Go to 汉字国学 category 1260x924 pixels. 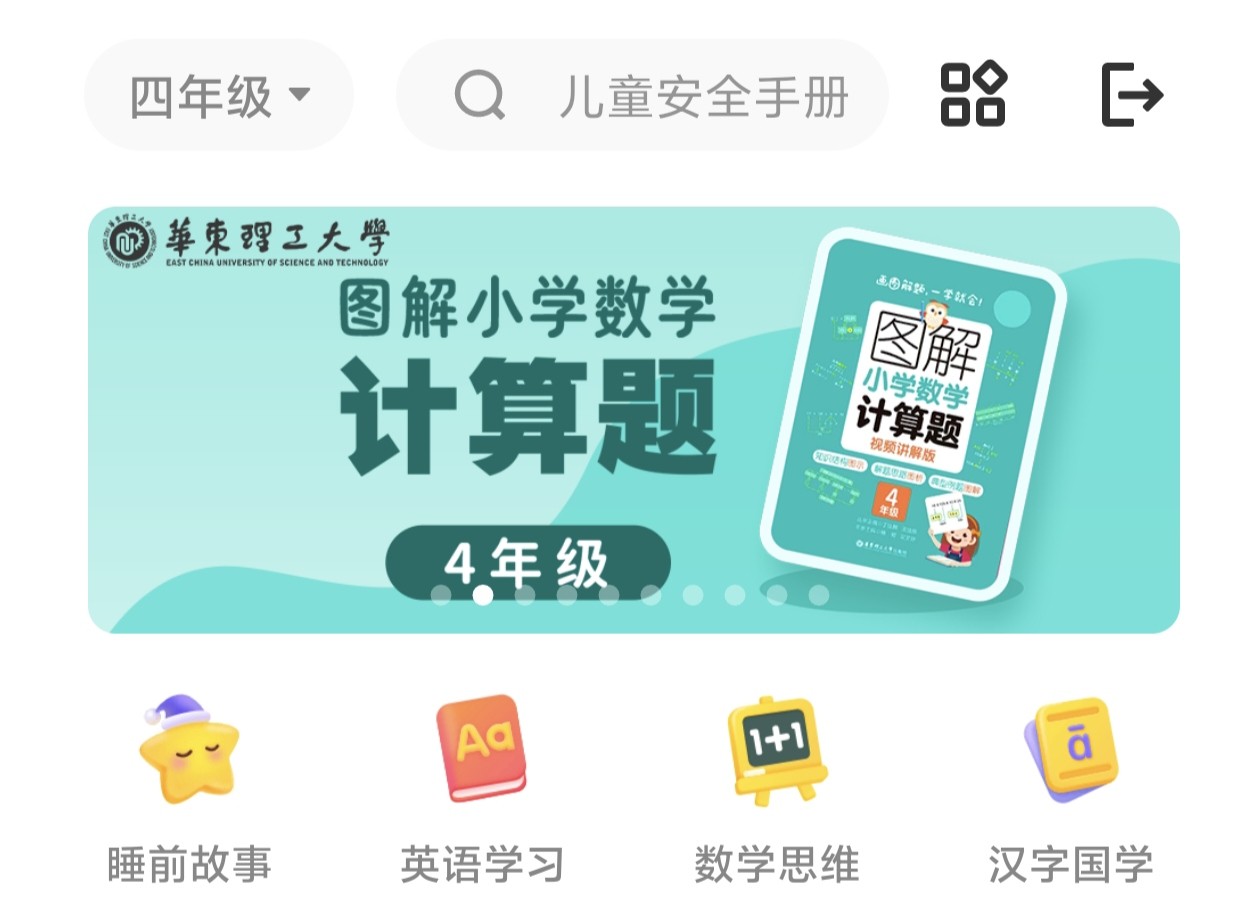[x=1070, y=790]
